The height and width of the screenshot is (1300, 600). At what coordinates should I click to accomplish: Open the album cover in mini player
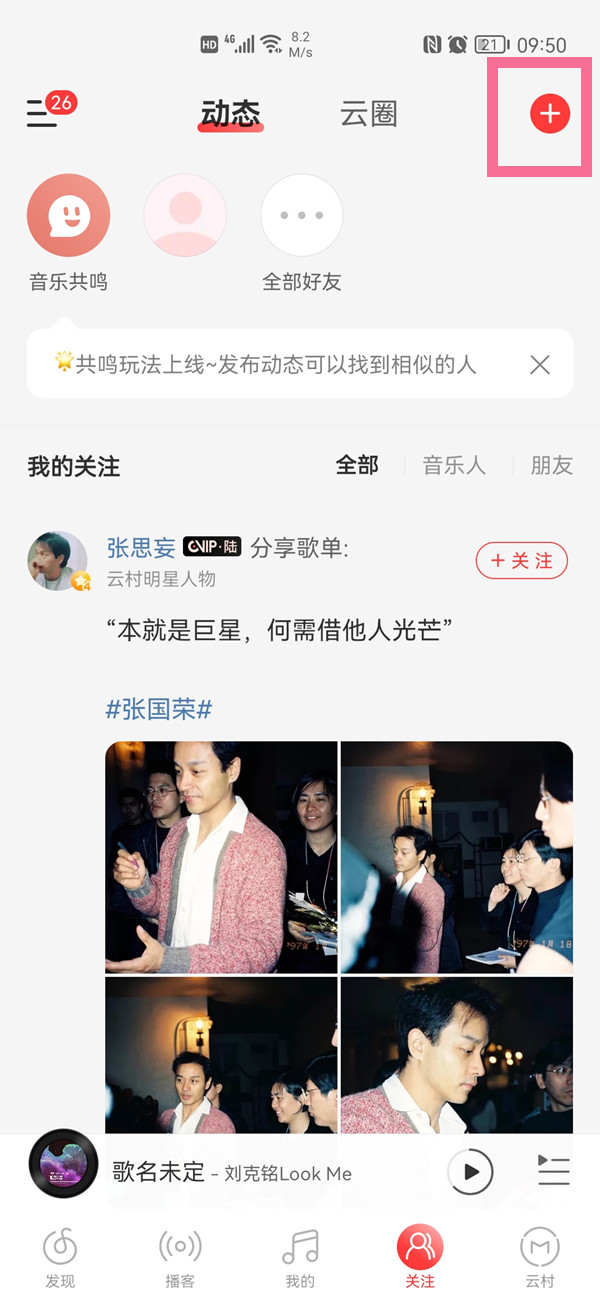click(64, 1165)
